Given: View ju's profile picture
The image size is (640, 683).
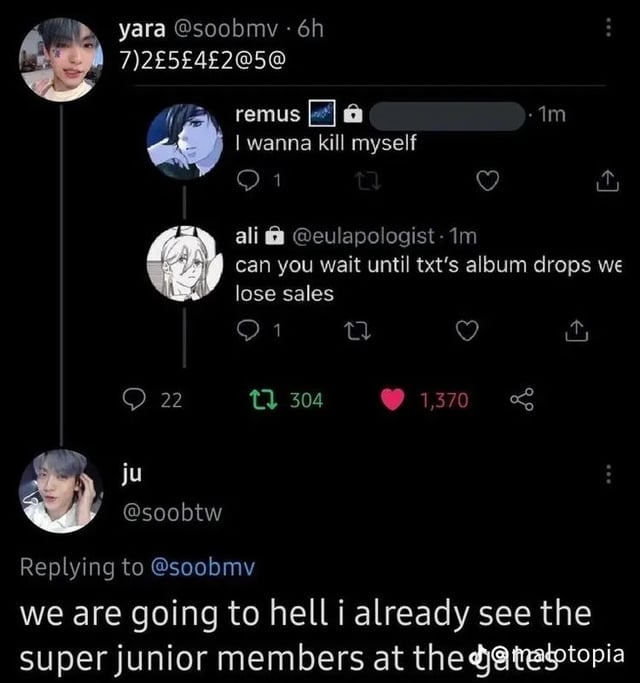Looking at the screenshot, I should point(60,490).
